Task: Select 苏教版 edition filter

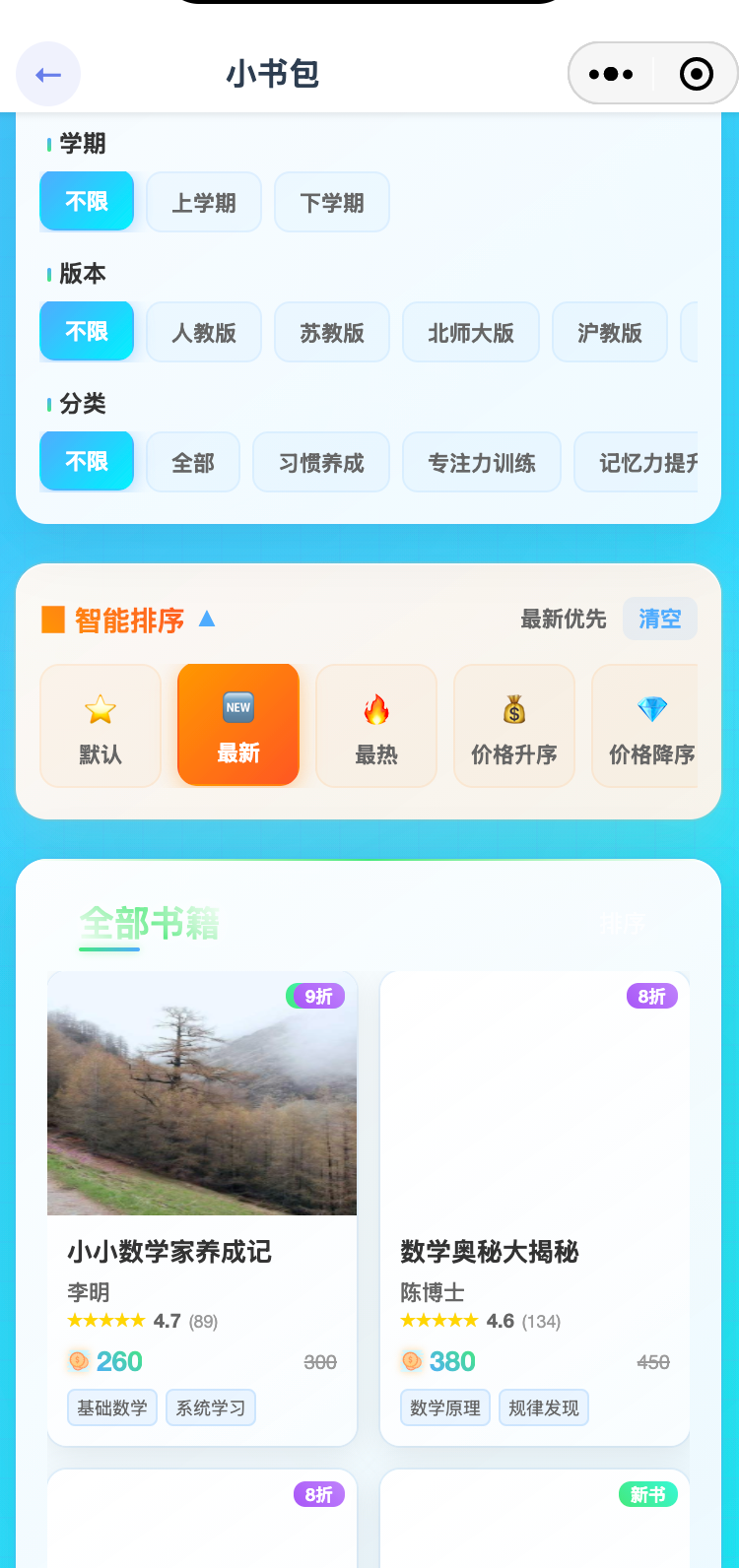Action: (x=332, y=333)
